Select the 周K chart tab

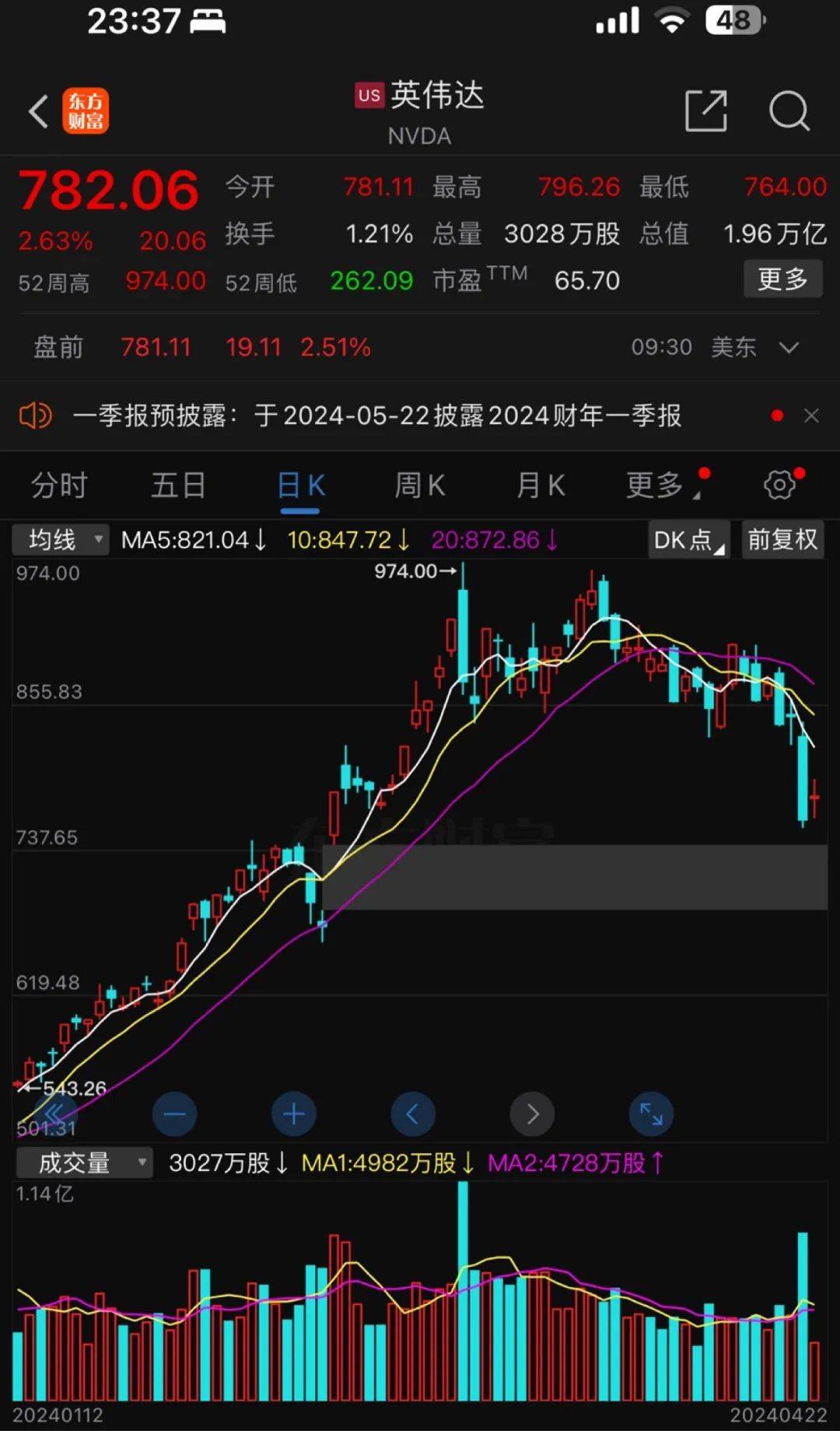tap(419, 486)
